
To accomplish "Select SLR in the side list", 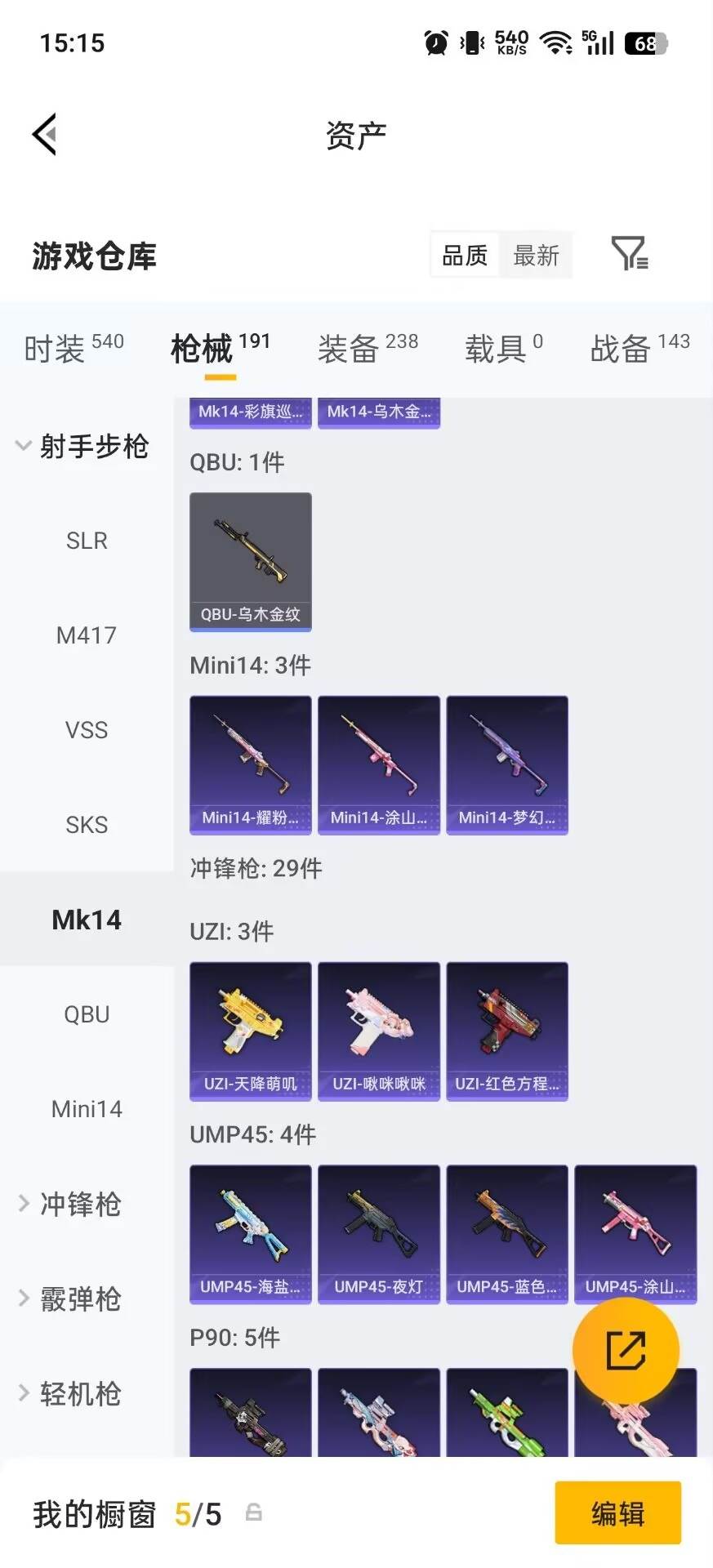I will coord(87,541).
